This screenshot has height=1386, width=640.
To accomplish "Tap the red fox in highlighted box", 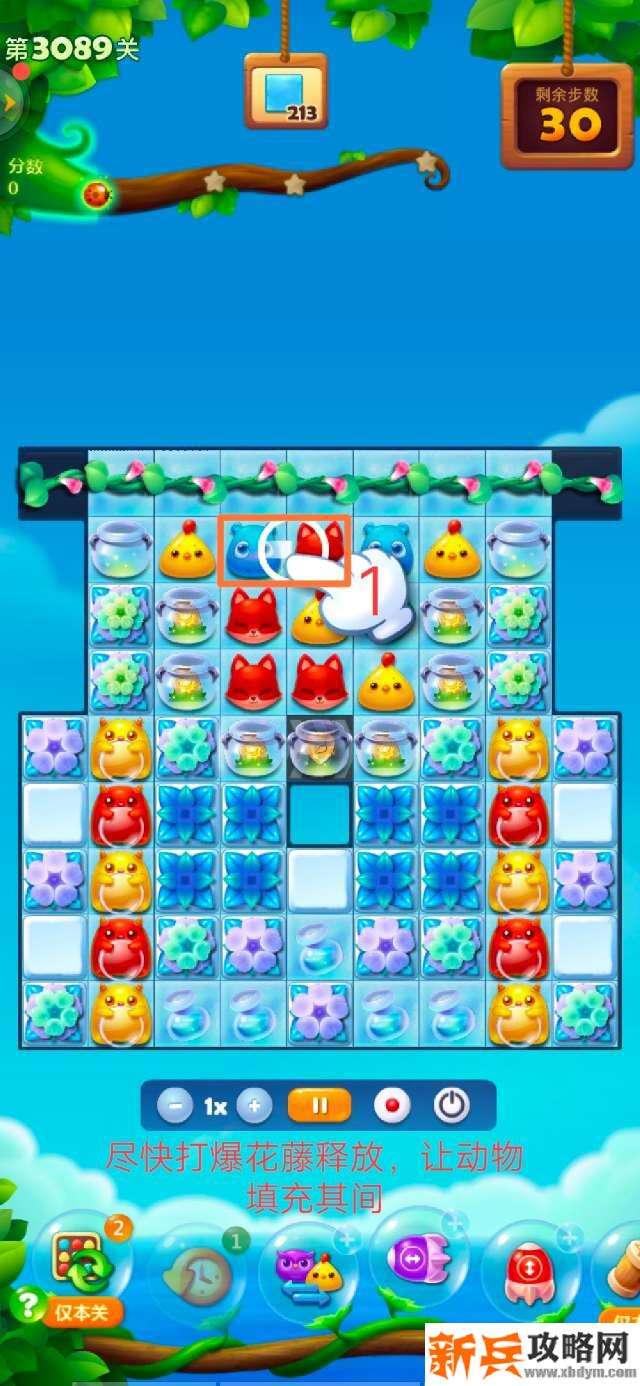I will [x=320, y=550].
